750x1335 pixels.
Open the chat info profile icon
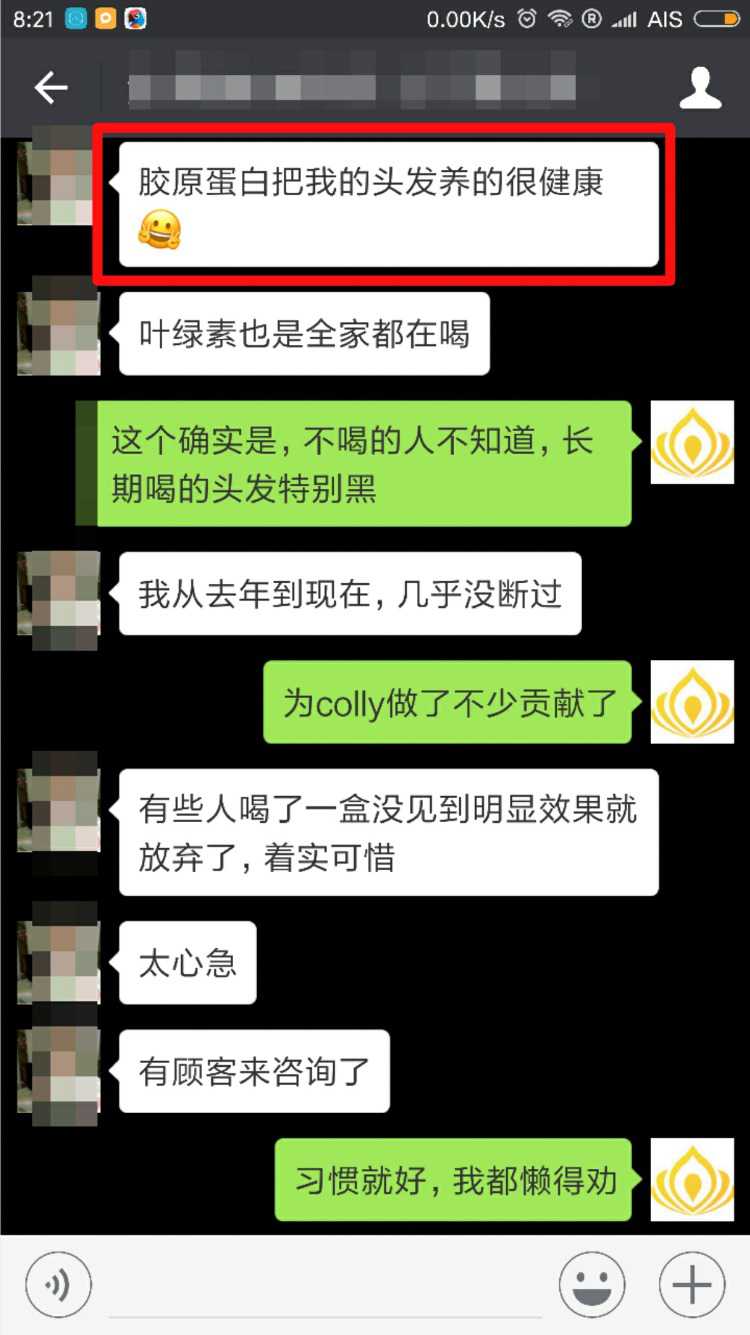[x=700, y=88]
